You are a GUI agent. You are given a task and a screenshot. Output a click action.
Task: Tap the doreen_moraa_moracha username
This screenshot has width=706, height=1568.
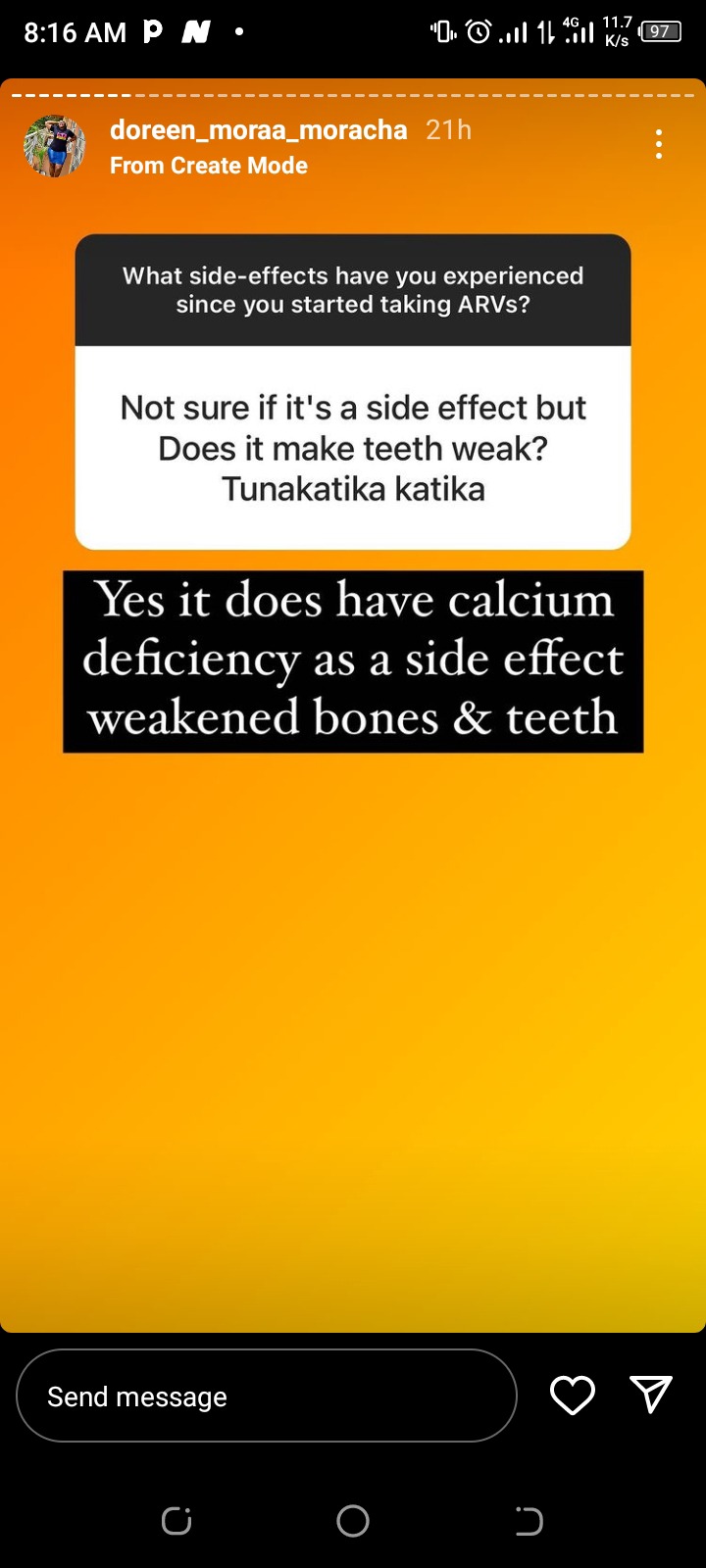pyautogui.click(x=258, y=130)
